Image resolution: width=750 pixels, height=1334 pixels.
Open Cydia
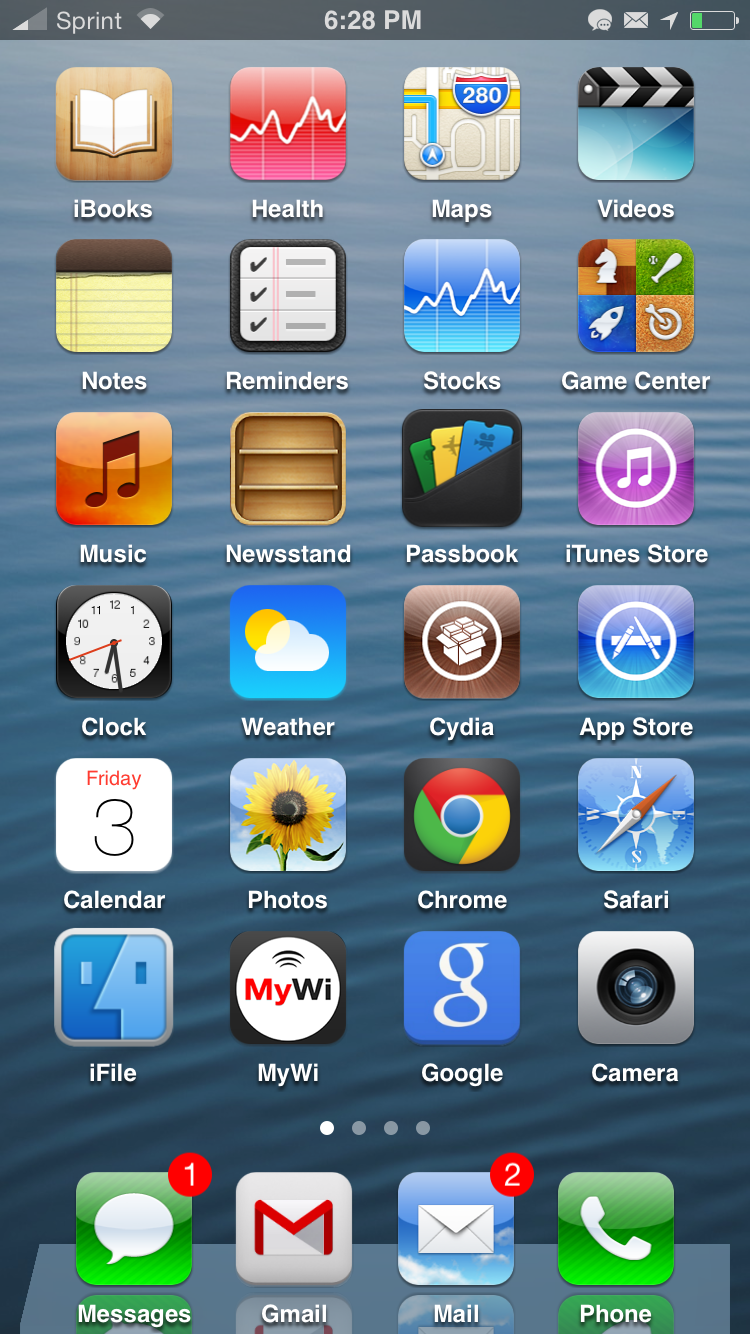coord(462,642)
